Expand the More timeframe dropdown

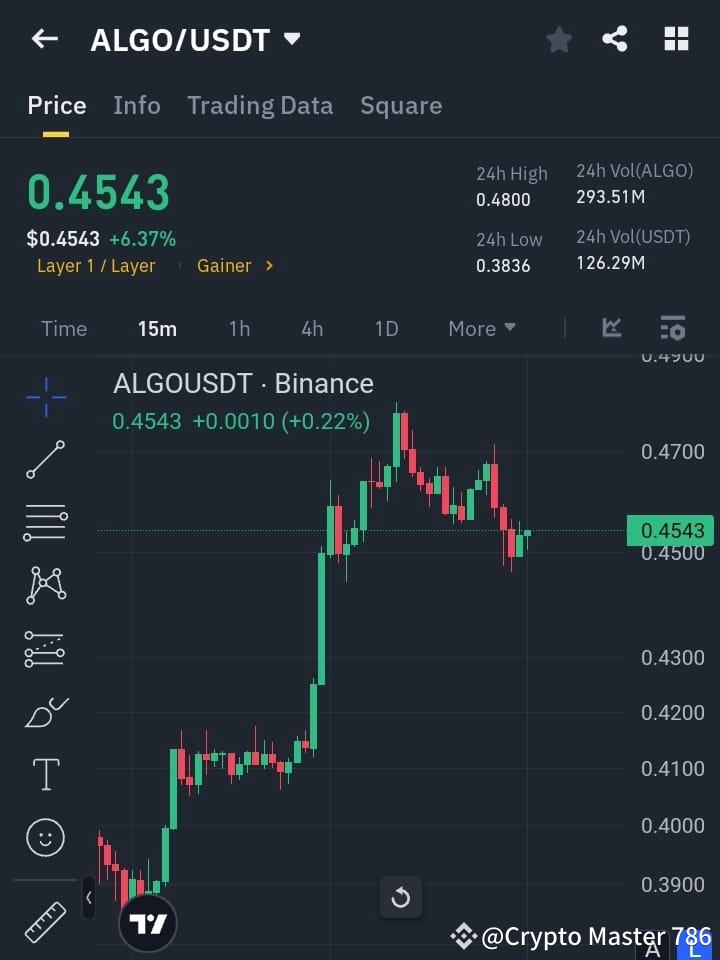[x=481, y=328]
